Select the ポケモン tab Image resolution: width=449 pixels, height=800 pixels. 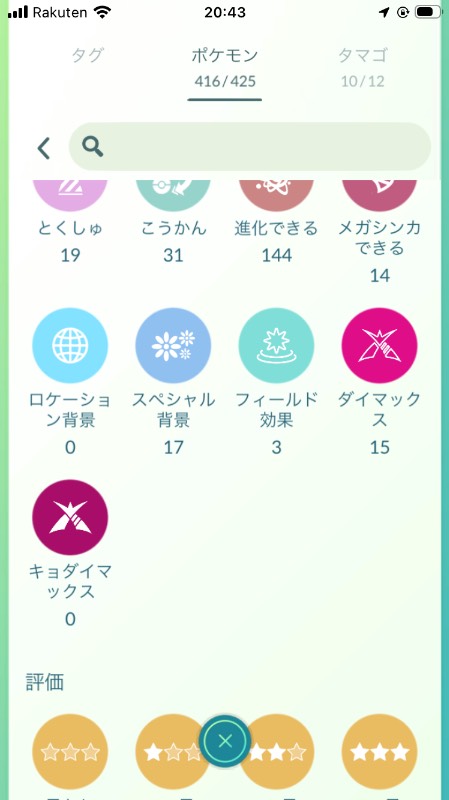[x=225, y=67]
